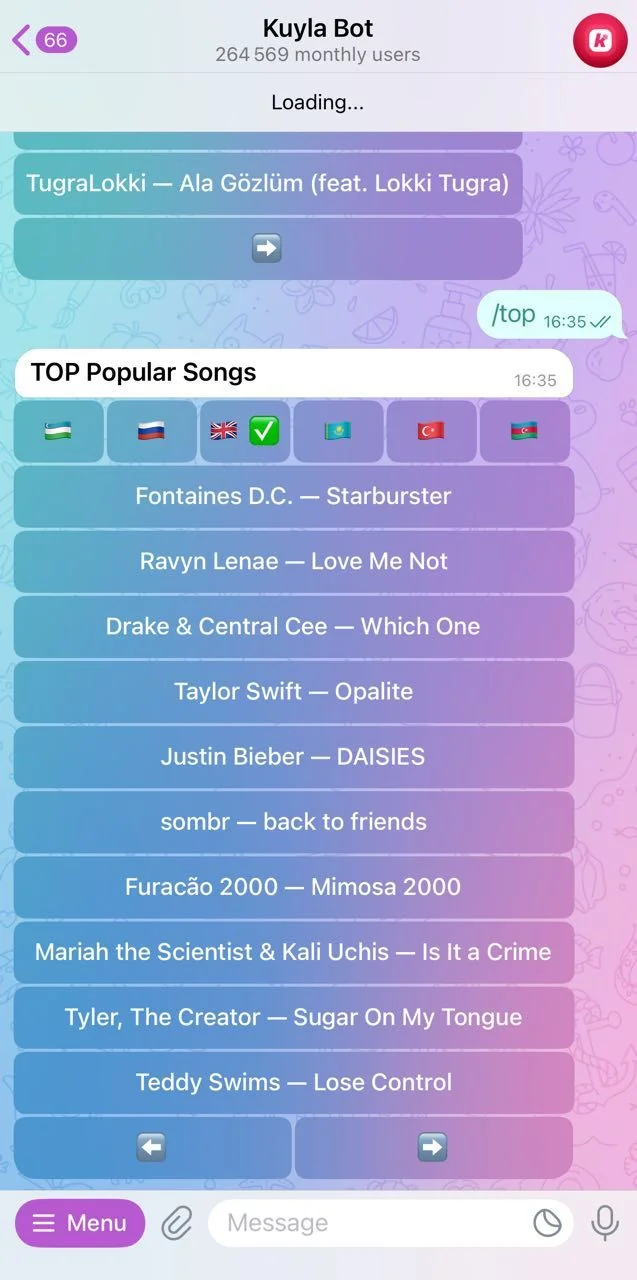This screenshot has height=1280, width=637.
Task: Go to next page of top songs
Action: point(433,1147)
